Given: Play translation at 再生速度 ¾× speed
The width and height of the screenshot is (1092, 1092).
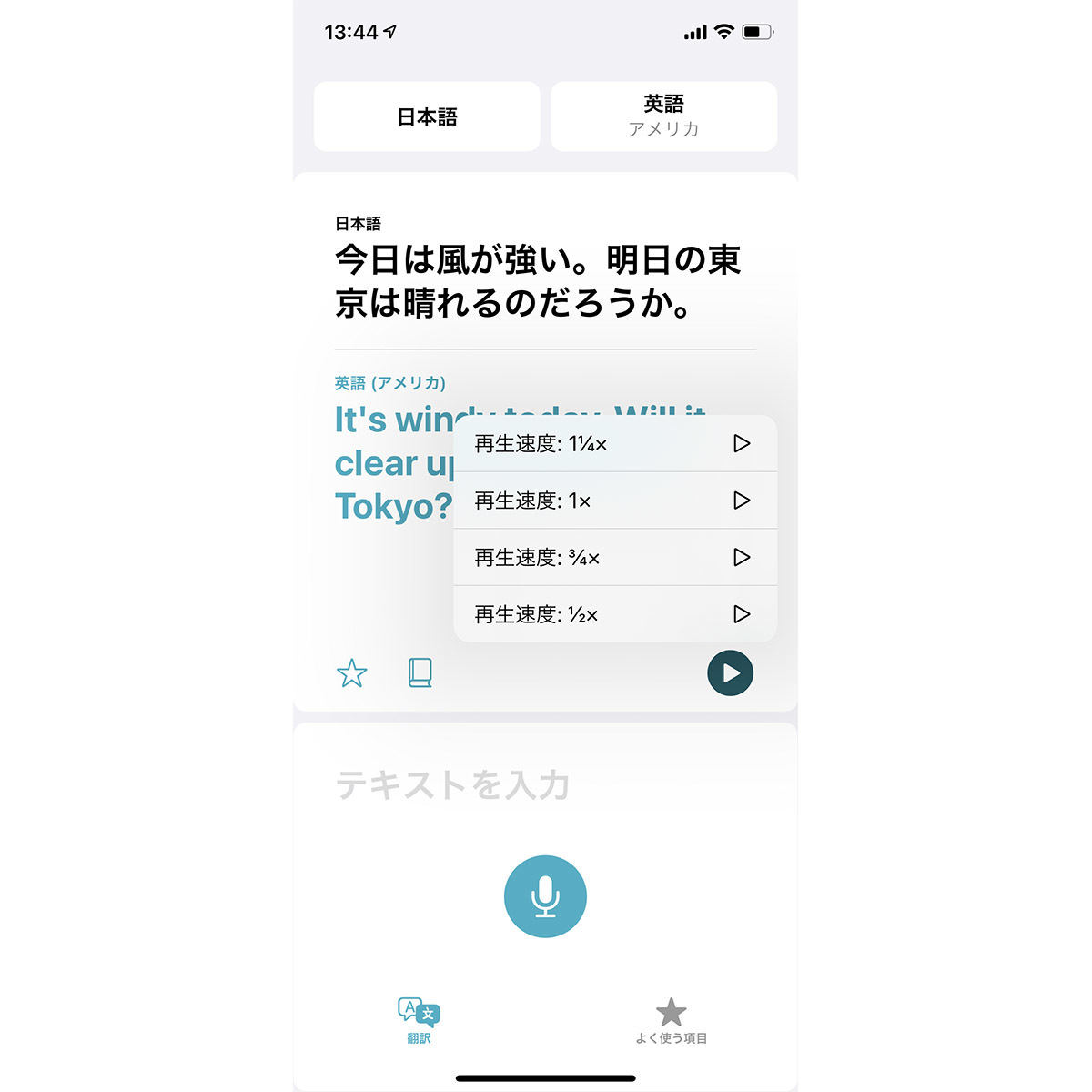Looking at the screenshot, I should click(615, 557).
